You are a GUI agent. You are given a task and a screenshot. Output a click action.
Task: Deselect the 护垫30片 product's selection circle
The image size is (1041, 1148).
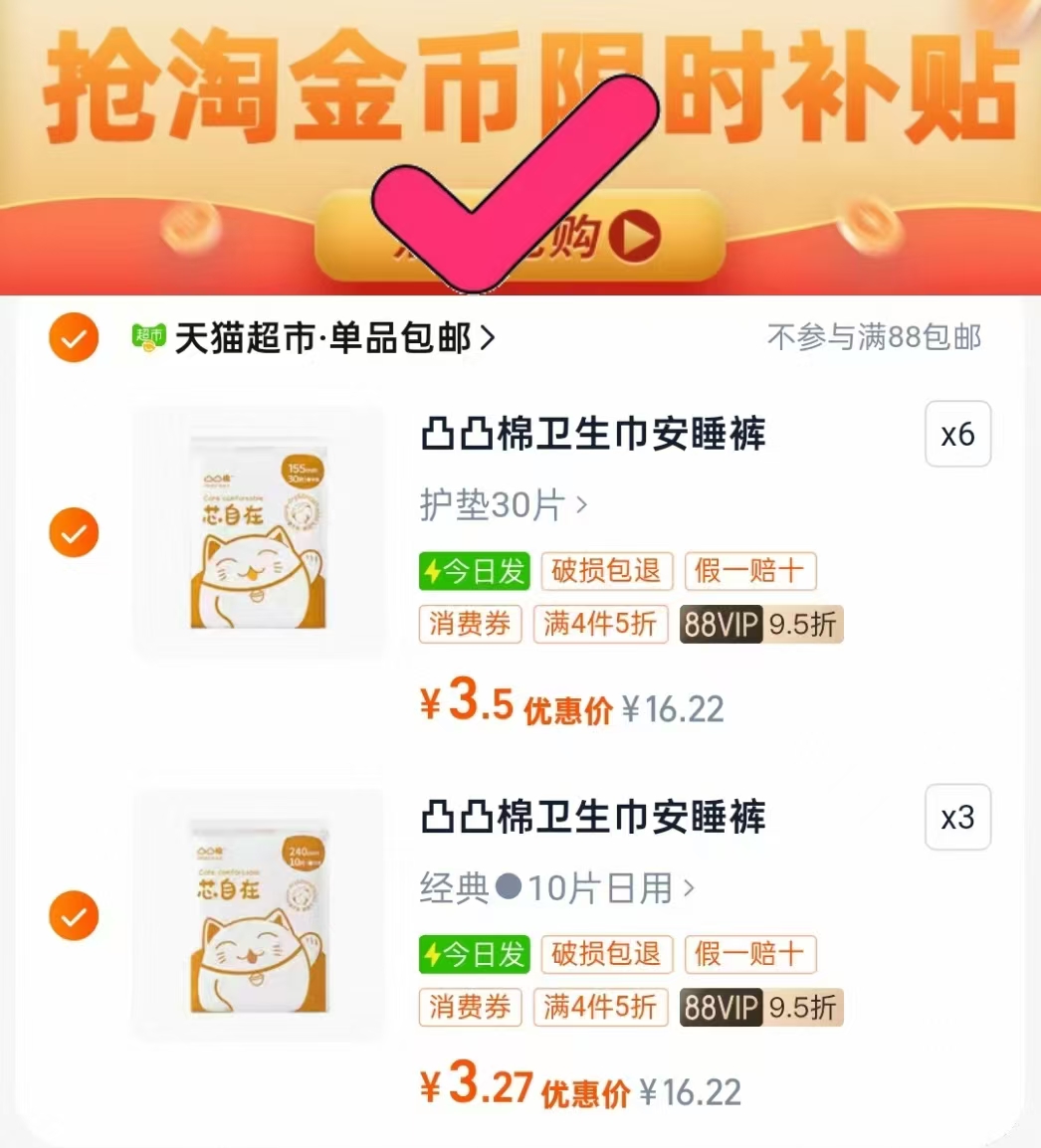coord(73,532)
